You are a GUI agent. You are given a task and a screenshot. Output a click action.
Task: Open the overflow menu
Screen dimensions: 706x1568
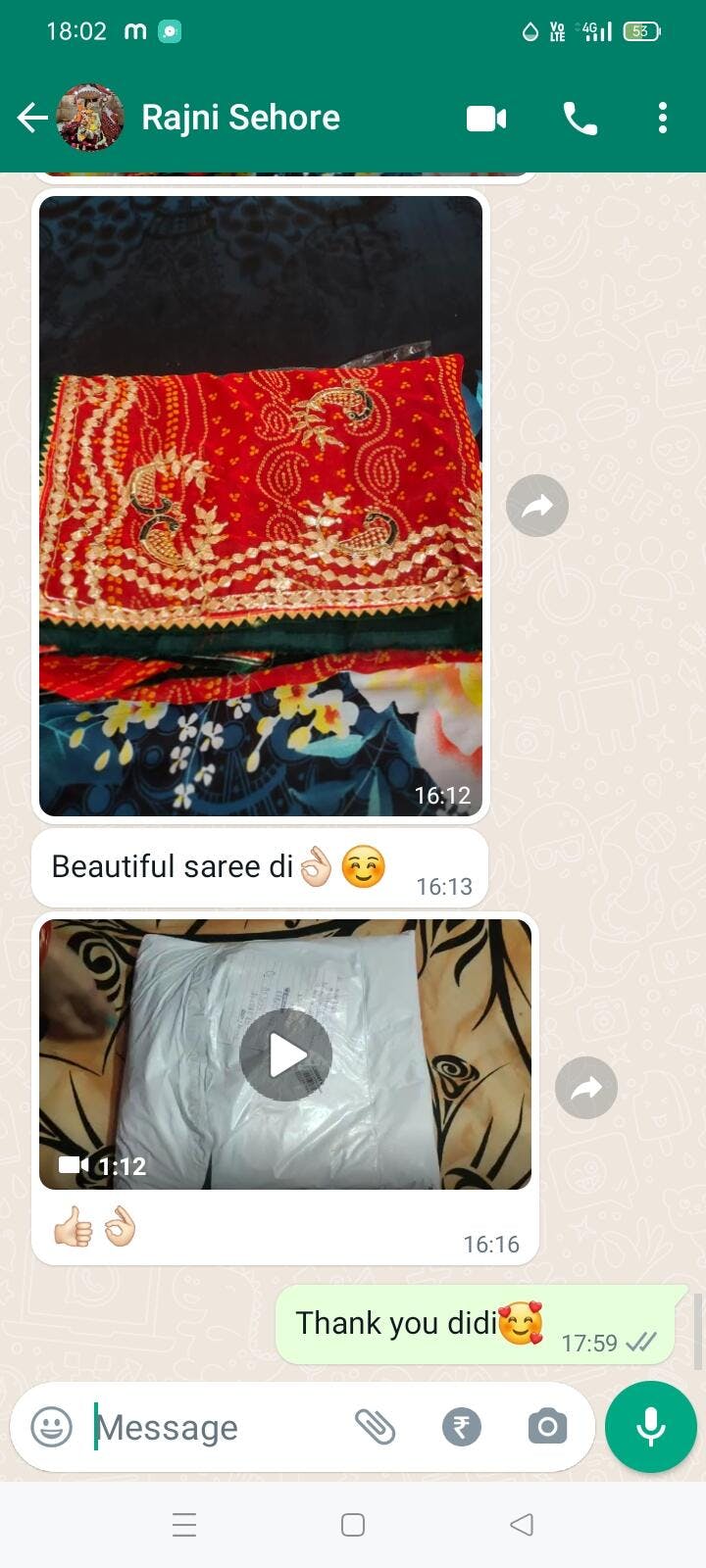pyautogui.click(x=663, y=119)
